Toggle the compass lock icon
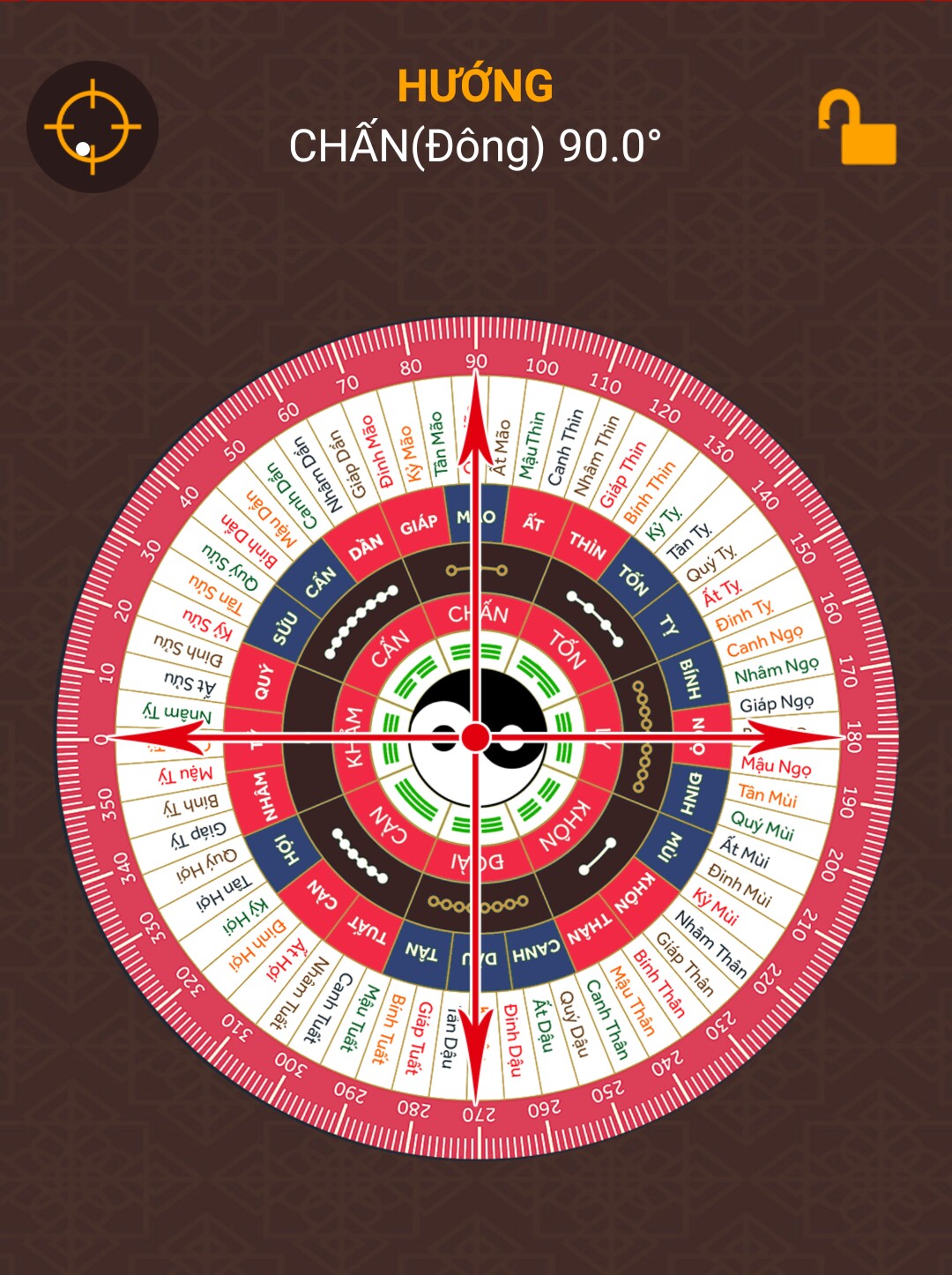 tap(857, 130)
